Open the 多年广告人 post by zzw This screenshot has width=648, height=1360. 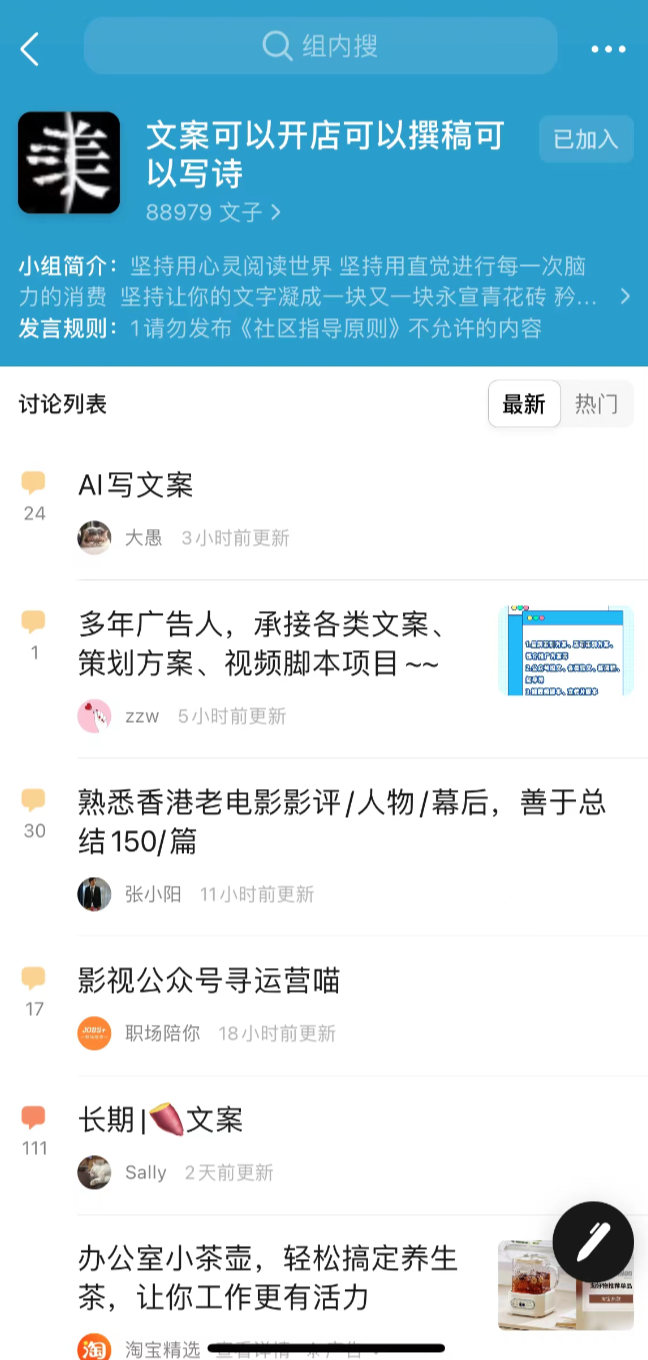260,644
